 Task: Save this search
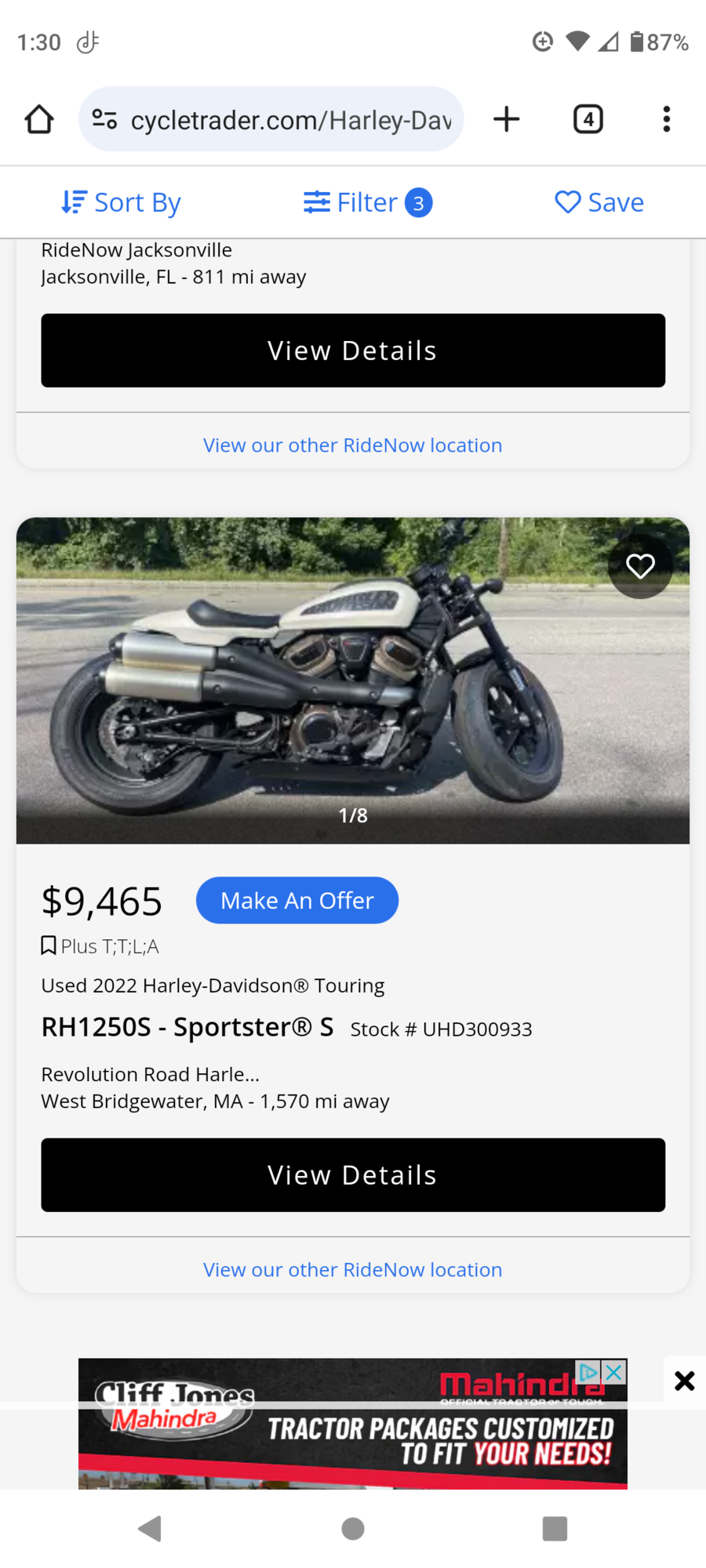pyautogui.click(x=599, y=202)
